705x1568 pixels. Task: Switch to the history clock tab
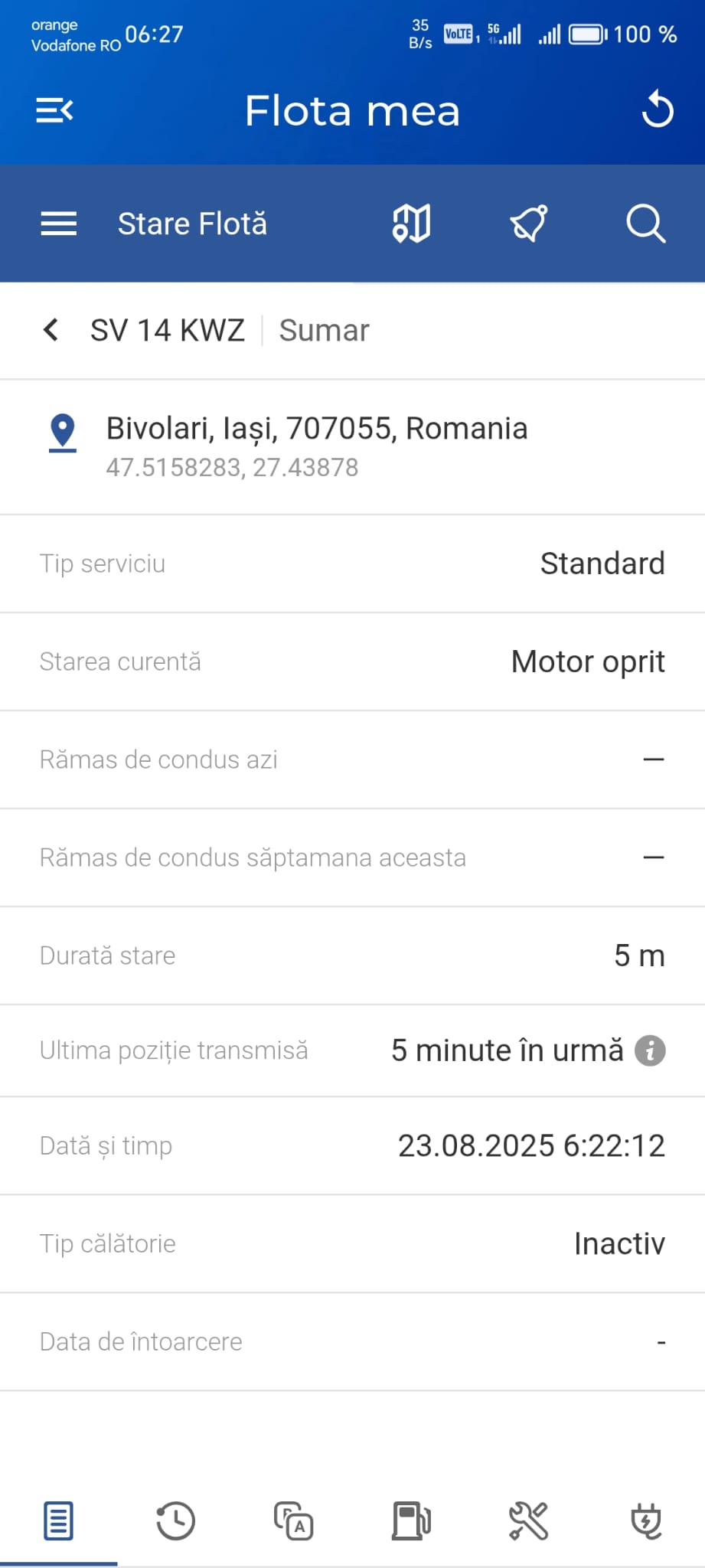click(x=176, y=1521)
